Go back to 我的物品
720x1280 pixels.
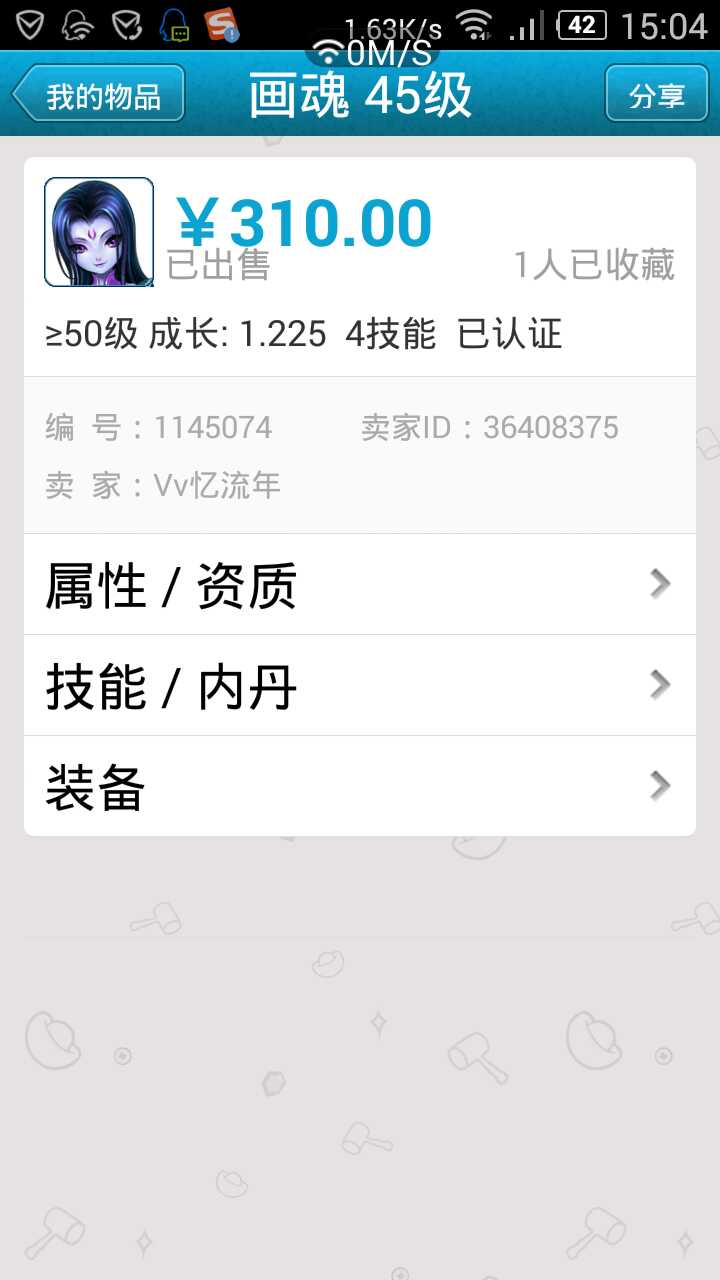(x=99, y=95)
